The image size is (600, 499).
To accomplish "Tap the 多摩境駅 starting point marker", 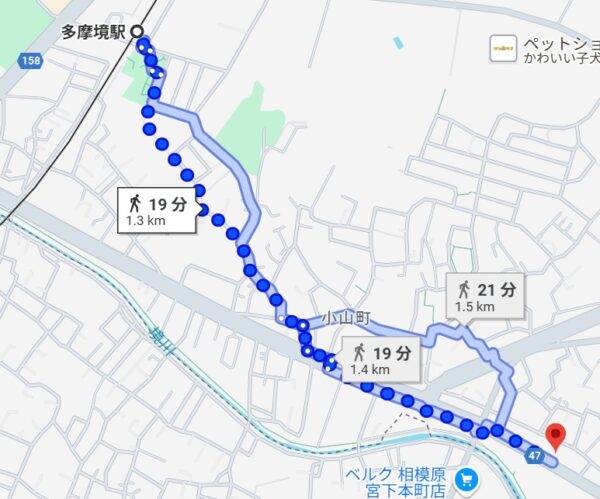I will coord(137,31).
